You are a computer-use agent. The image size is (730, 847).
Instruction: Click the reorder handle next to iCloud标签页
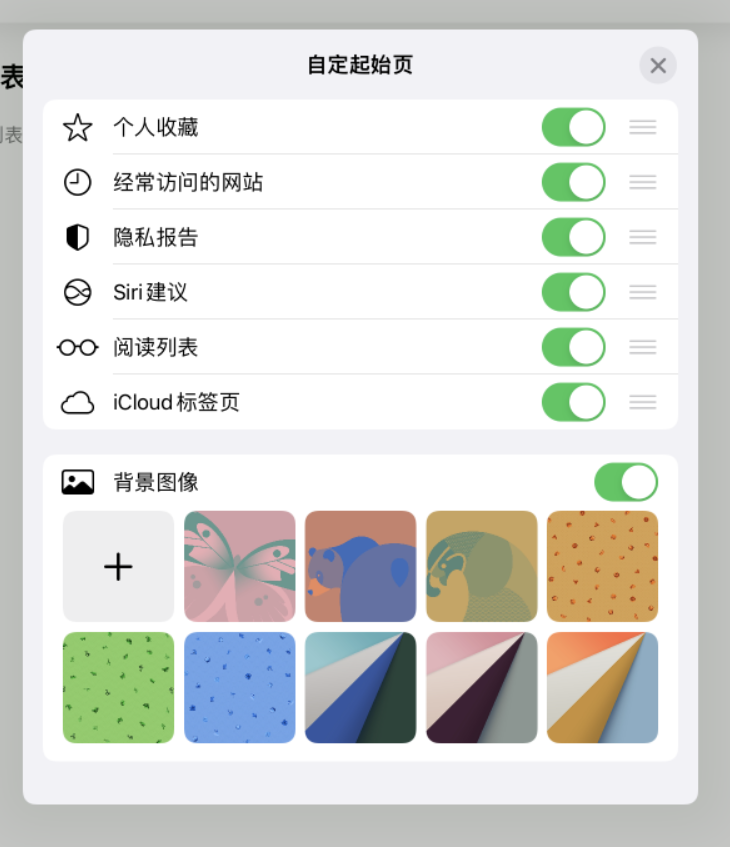[642, 402]
